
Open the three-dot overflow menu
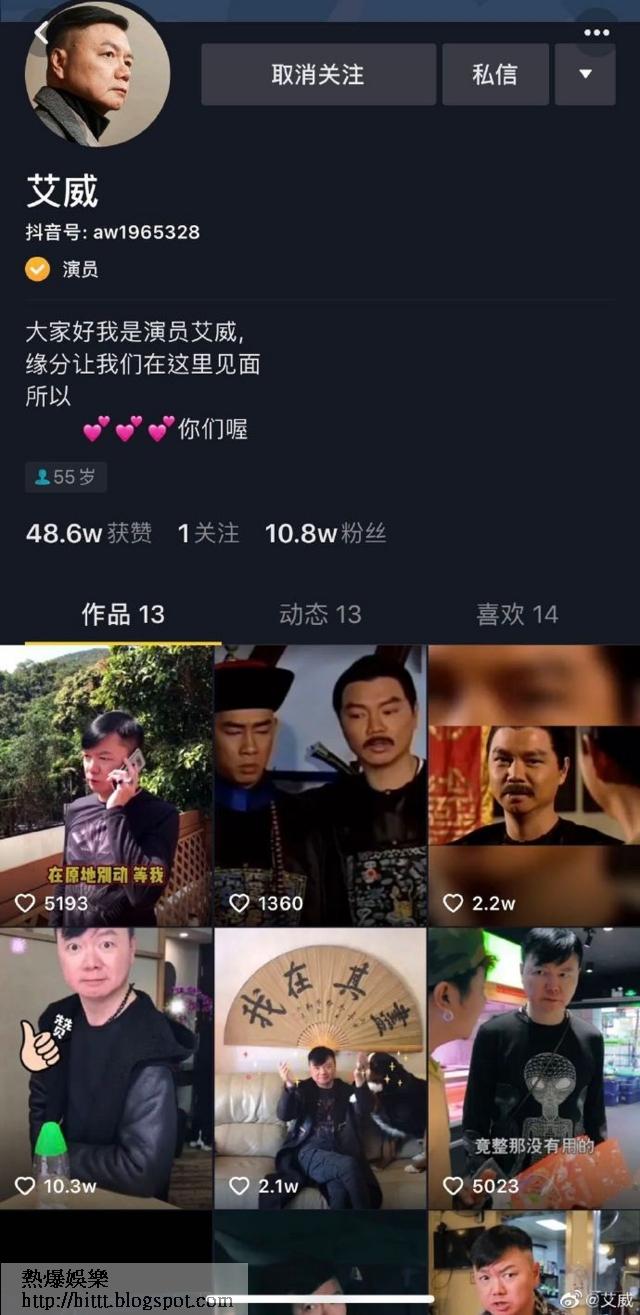coord(596,33)
